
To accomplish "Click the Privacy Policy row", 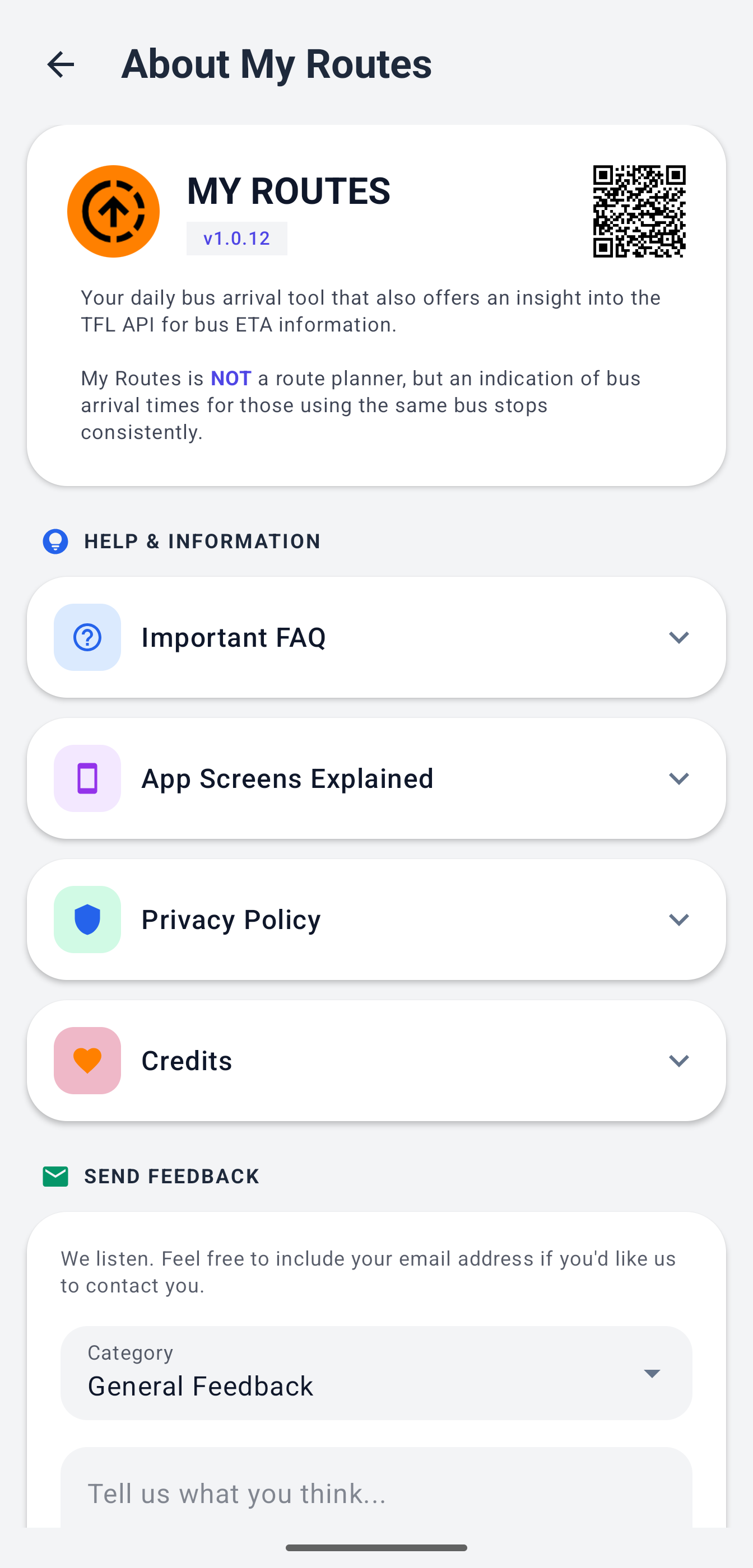I will pos(376,919).
